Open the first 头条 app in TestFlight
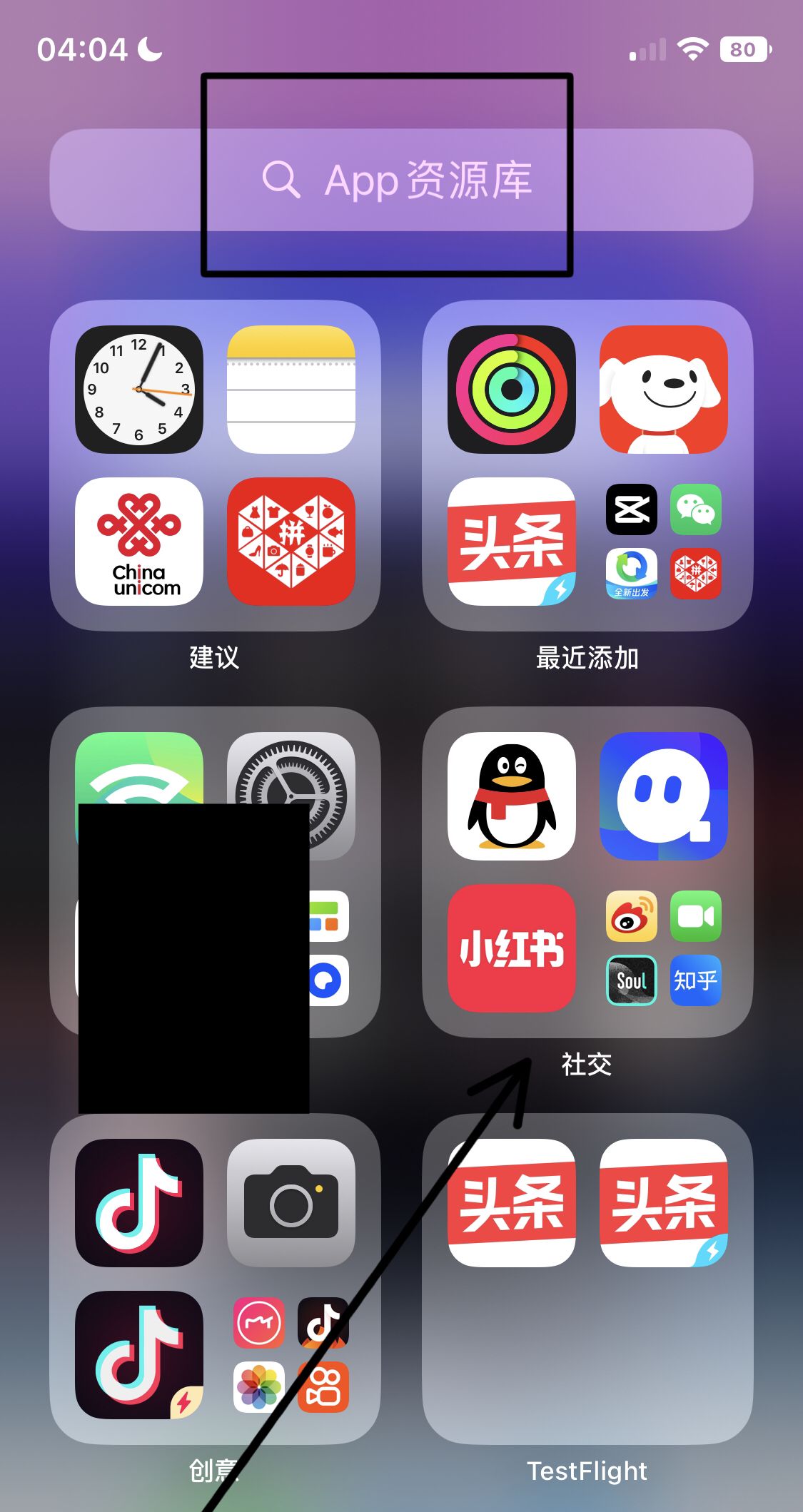803x1512 pixels. coord(511,1203)
